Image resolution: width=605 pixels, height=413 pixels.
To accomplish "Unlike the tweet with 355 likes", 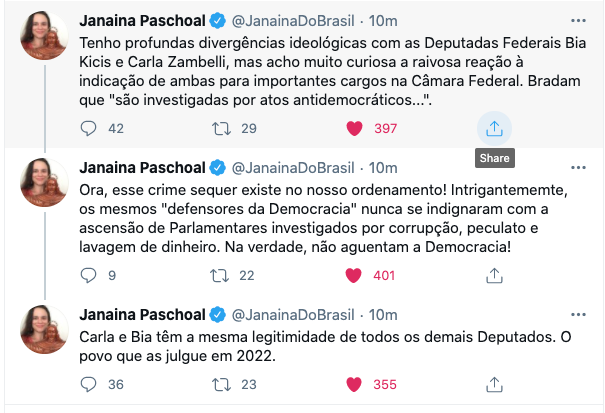I will coord(353,383).
